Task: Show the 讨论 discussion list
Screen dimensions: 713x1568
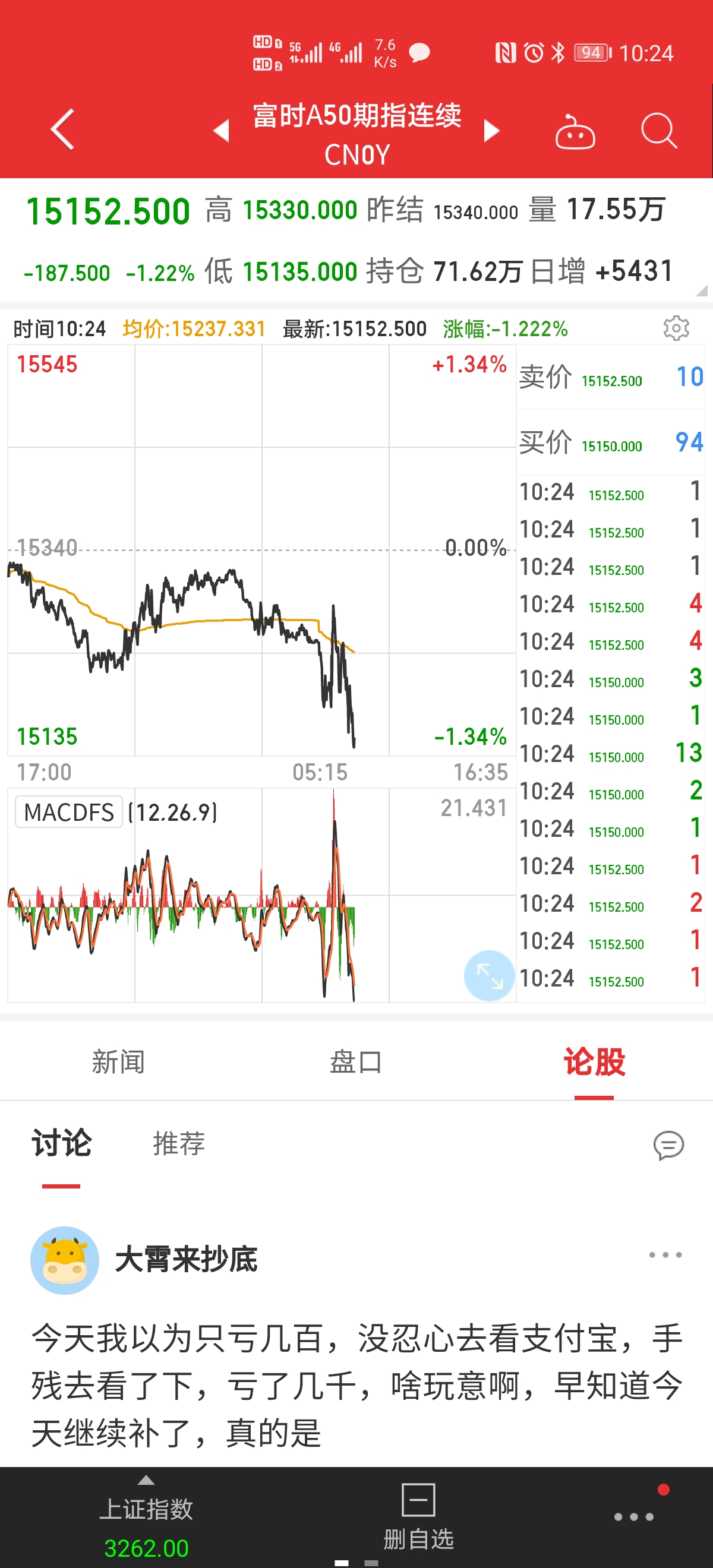Action: click(62, 1143)
